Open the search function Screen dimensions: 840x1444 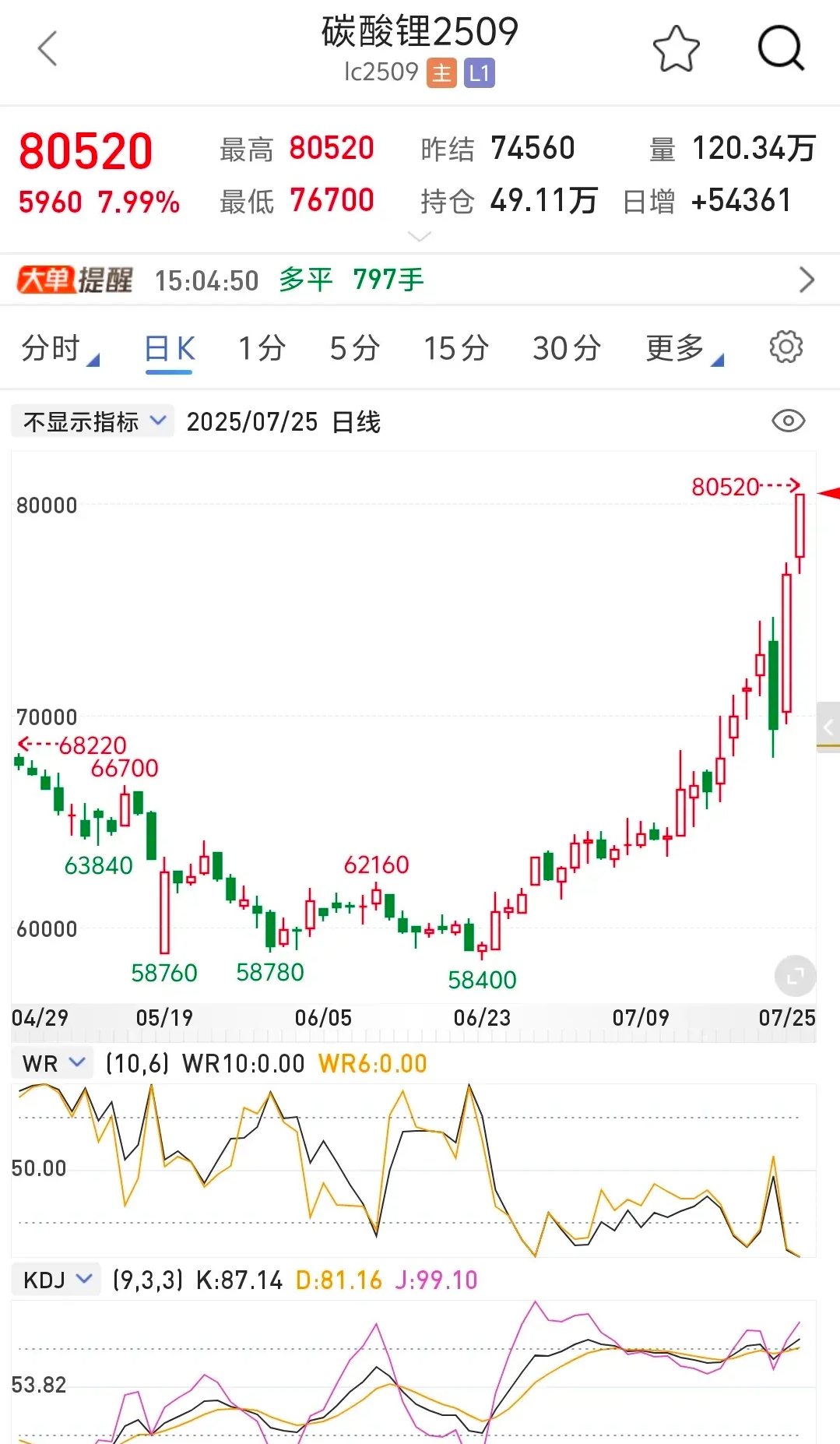pyautogui.click(x=781, y=48)
